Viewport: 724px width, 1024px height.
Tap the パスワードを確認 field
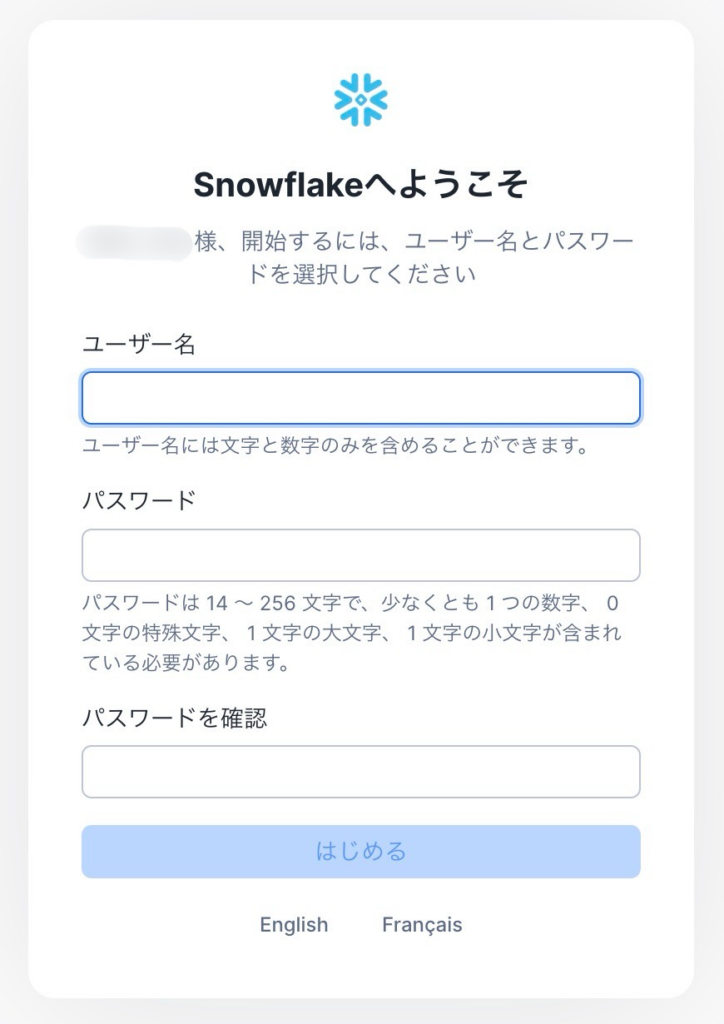tap(360, 771)
